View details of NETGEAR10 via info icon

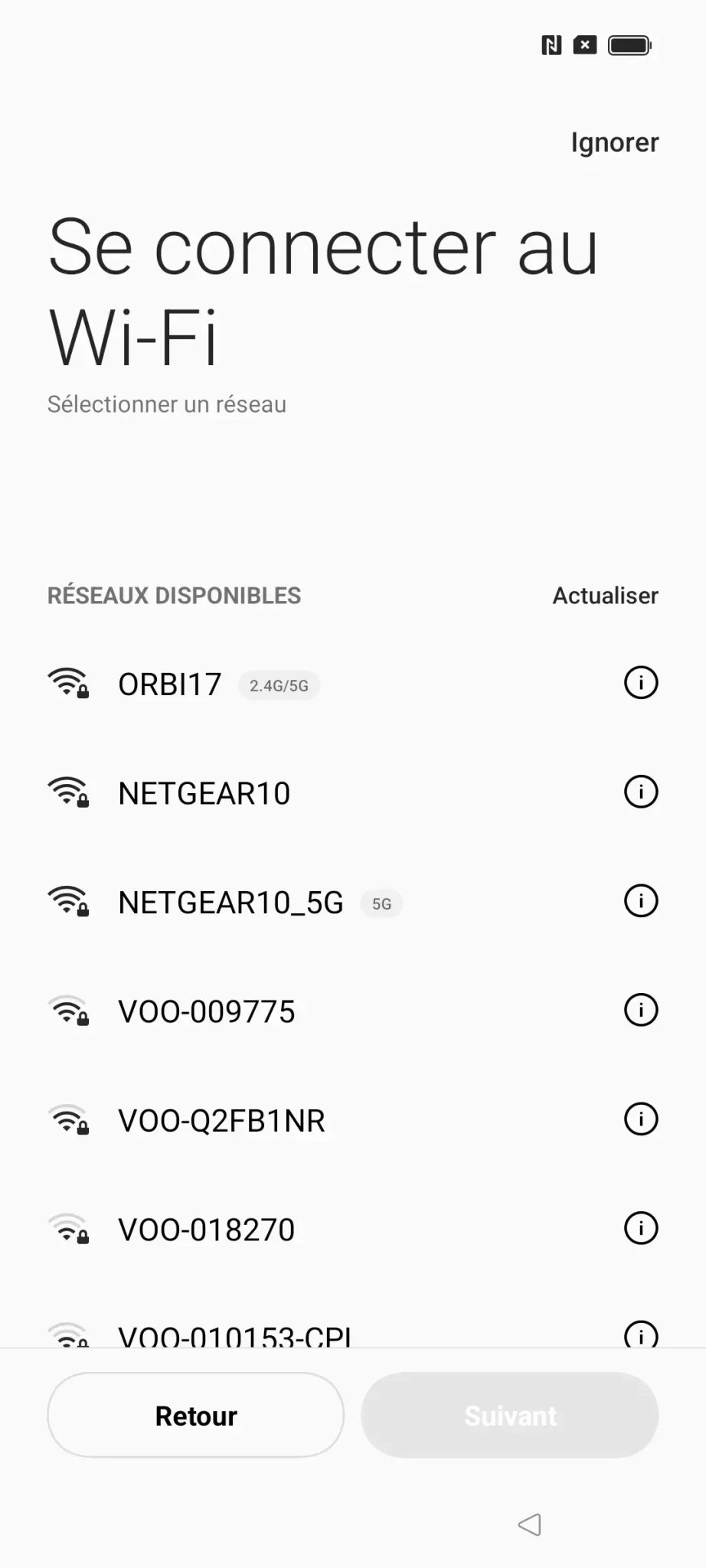[641, 792]
